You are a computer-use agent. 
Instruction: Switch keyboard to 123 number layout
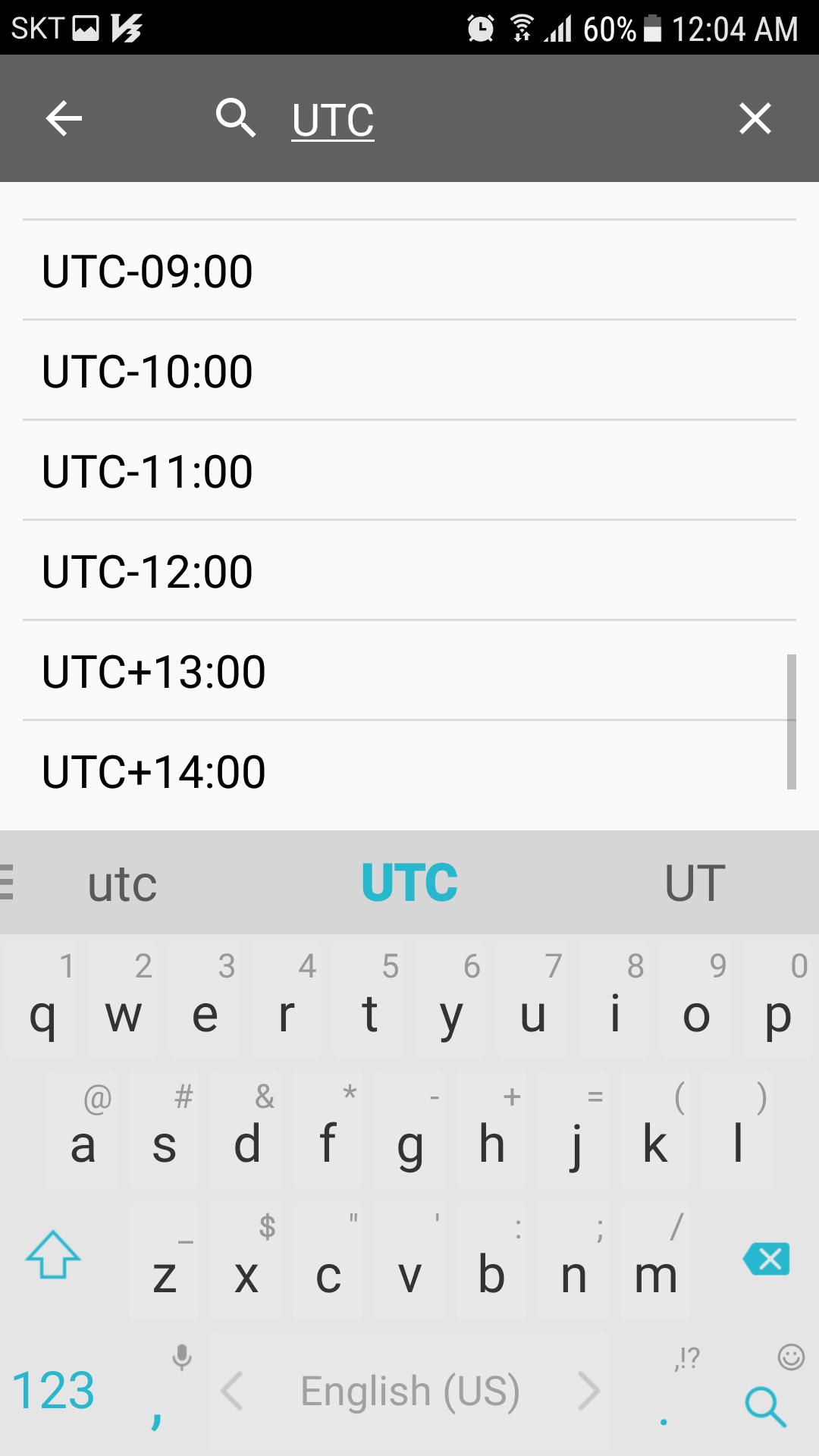tap(53, 1391)
